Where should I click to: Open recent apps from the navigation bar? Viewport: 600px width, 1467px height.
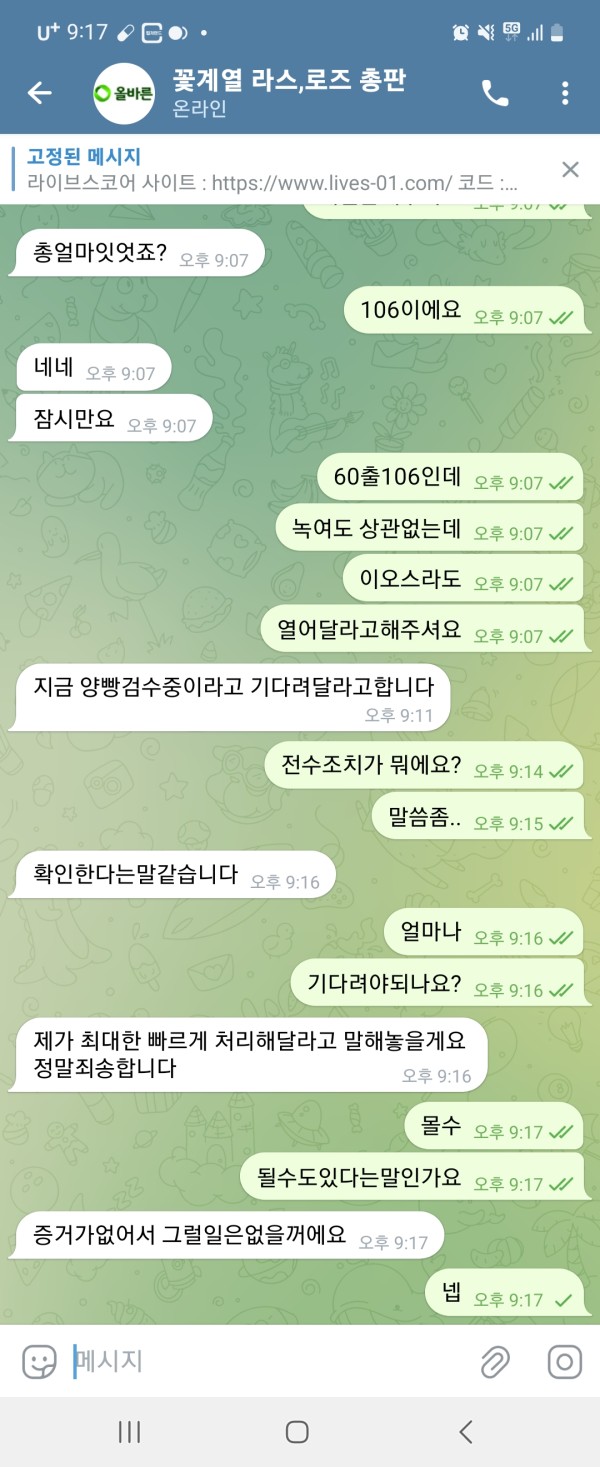point(129,1432)
